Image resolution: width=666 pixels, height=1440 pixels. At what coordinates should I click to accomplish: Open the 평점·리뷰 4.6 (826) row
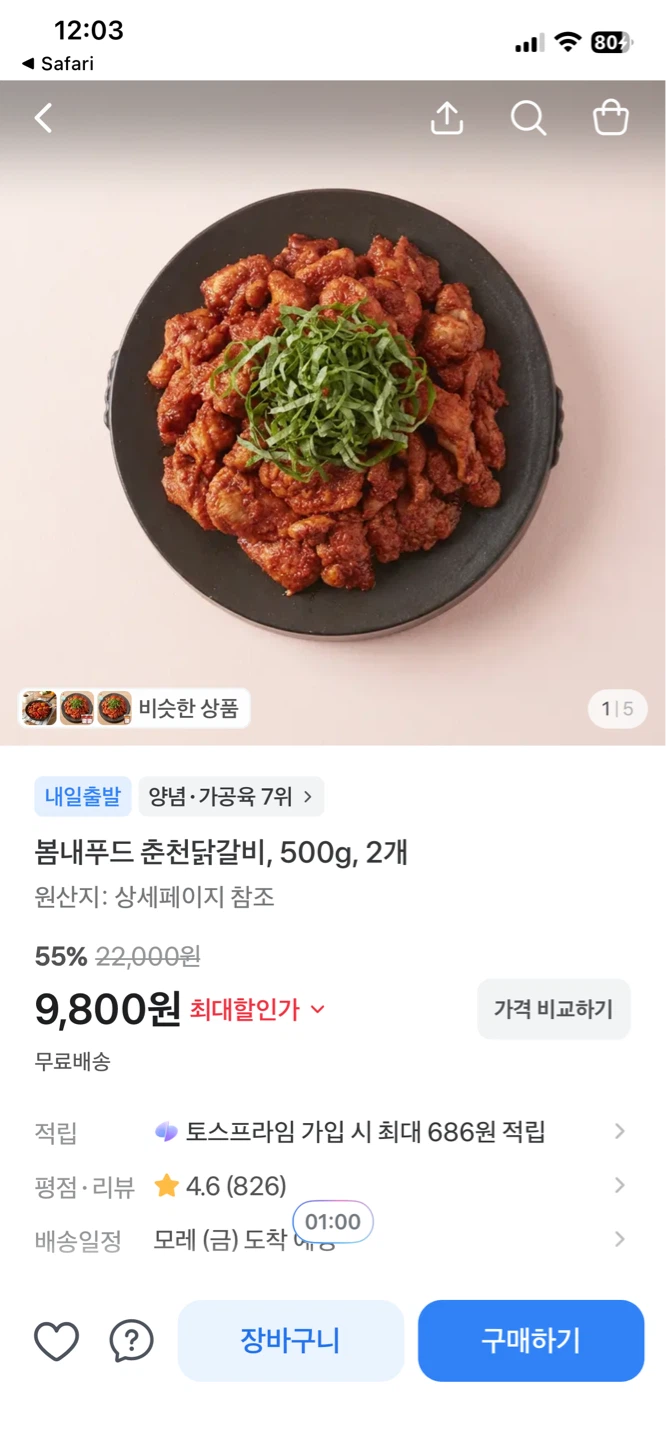[x=331, y=1186]
